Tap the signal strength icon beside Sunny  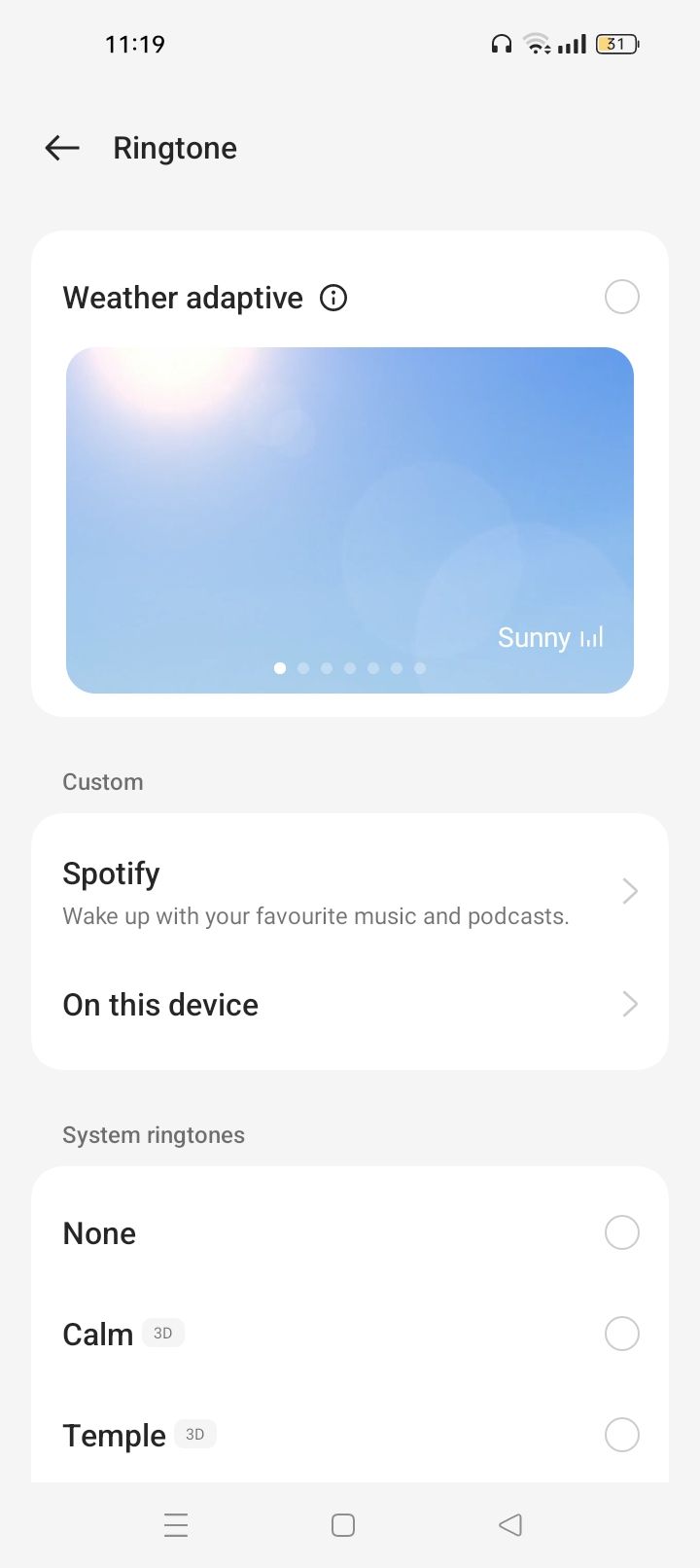[593, 637]
